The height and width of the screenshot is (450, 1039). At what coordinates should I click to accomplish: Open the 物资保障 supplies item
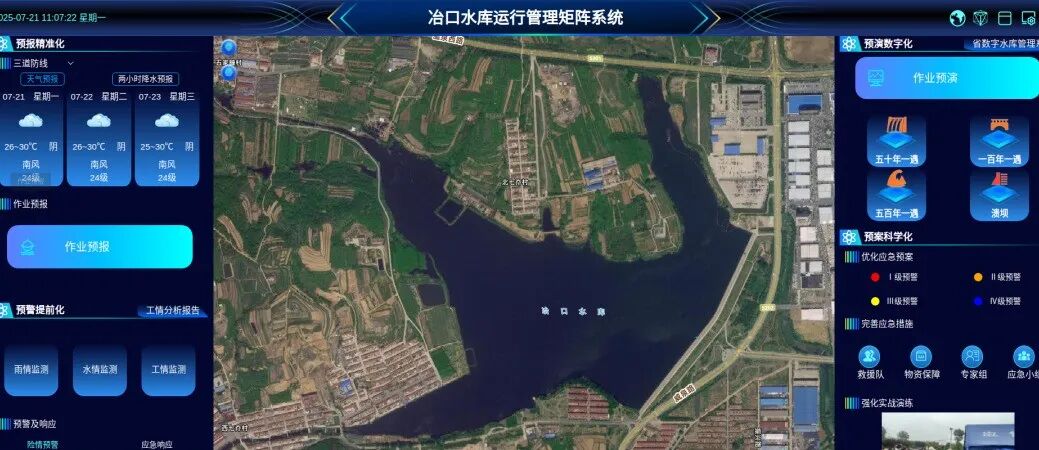tap(921, 363)
